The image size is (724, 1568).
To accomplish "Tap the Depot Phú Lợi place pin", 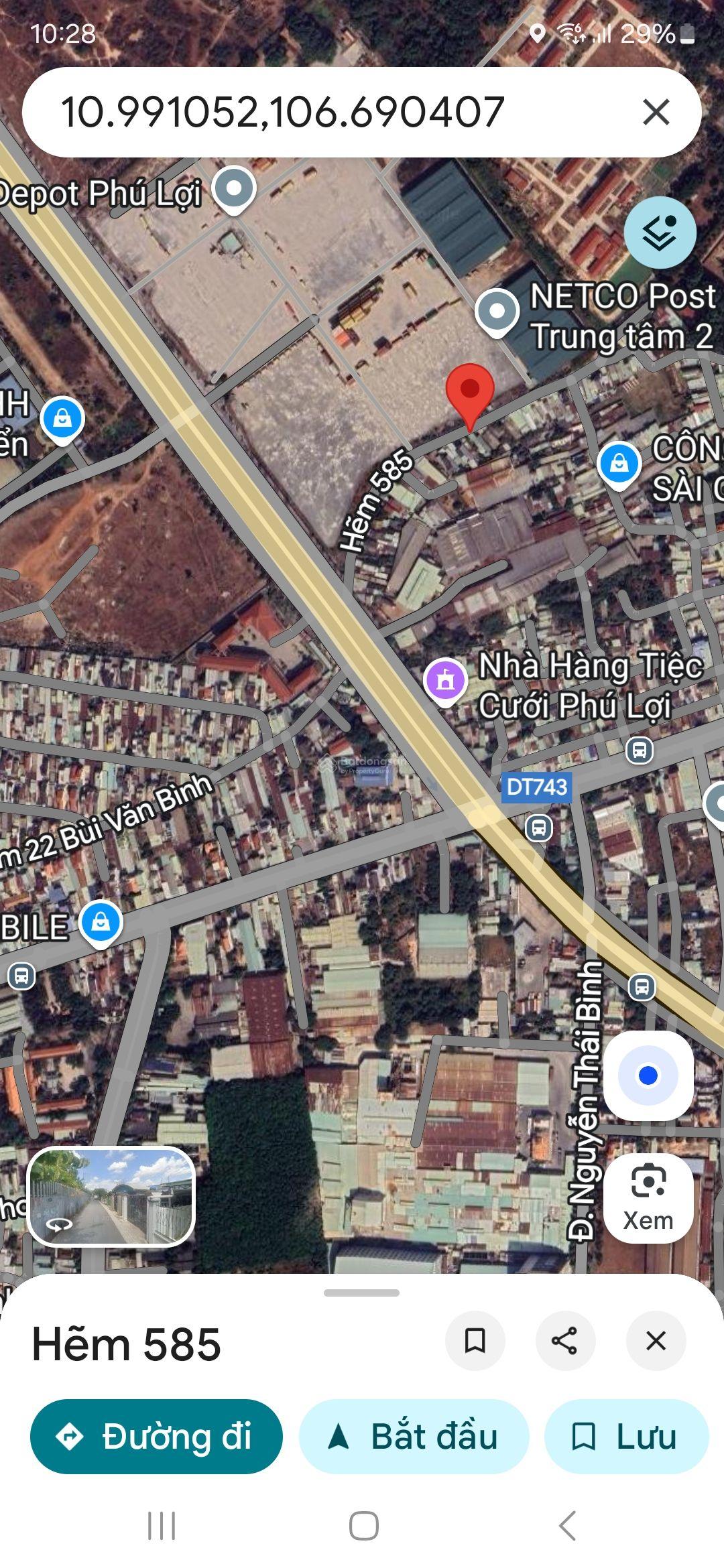I will coord(234,190).
